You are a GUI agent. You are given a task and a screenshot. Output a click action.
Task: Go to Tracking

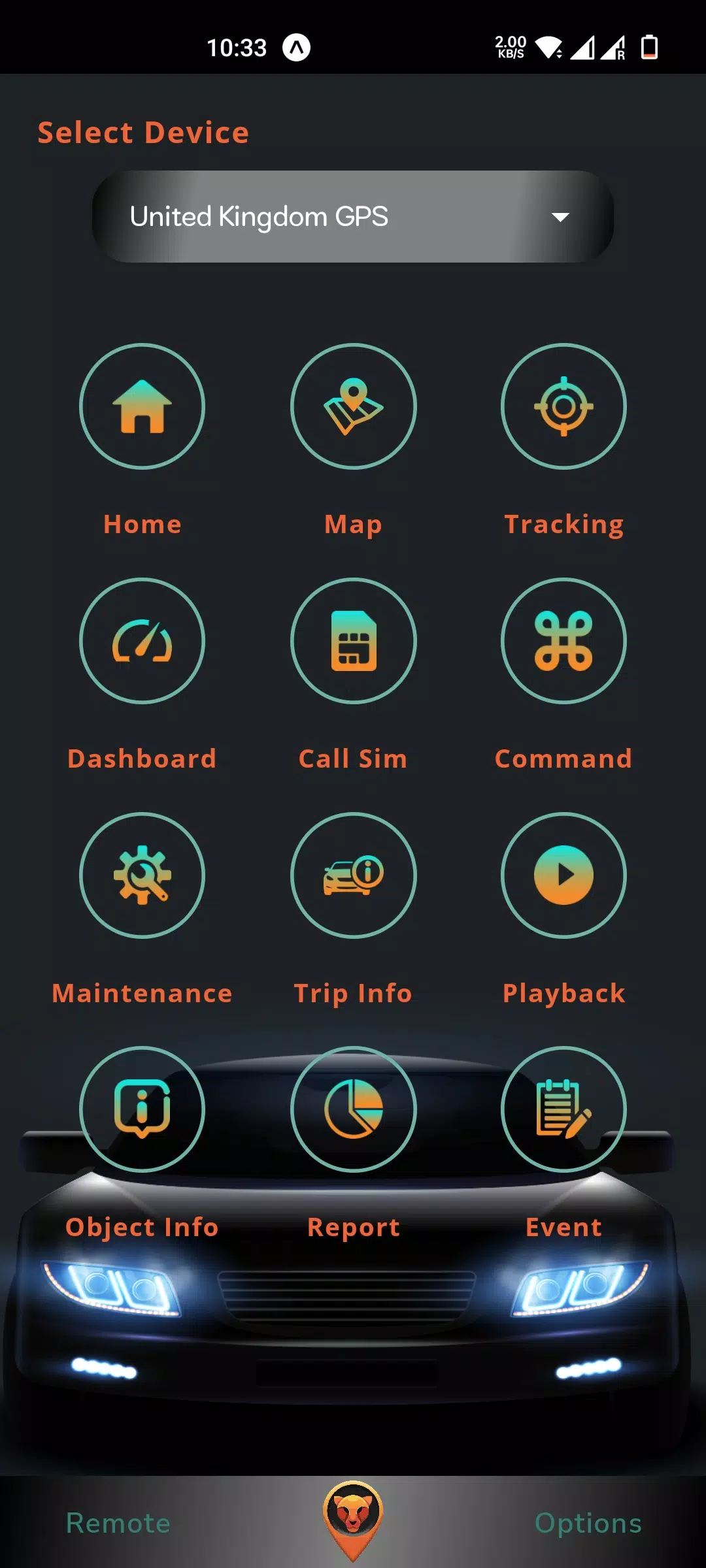563,406
